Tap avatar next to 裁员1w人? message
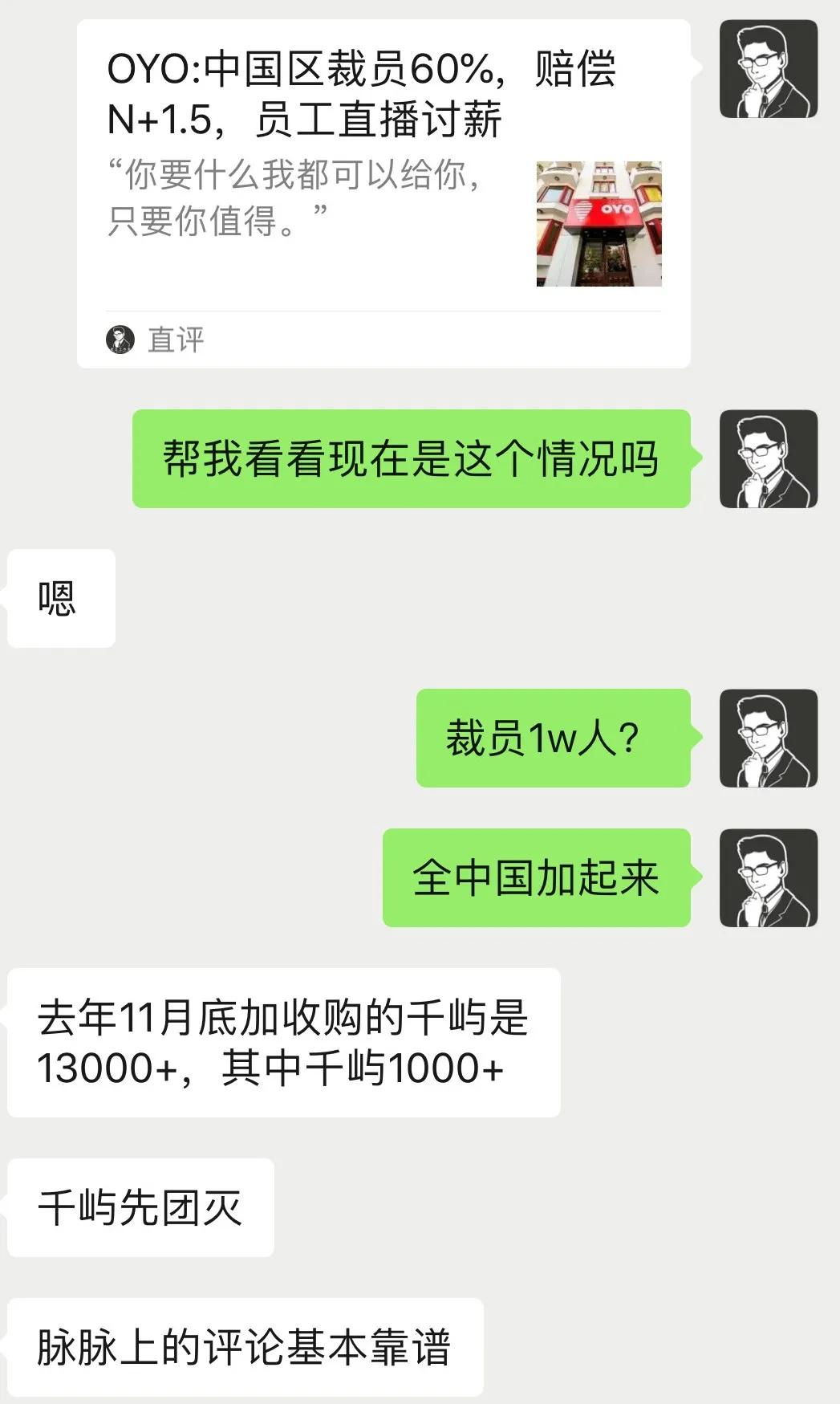This screenshot has width=840, height=1404. [768, 738]
